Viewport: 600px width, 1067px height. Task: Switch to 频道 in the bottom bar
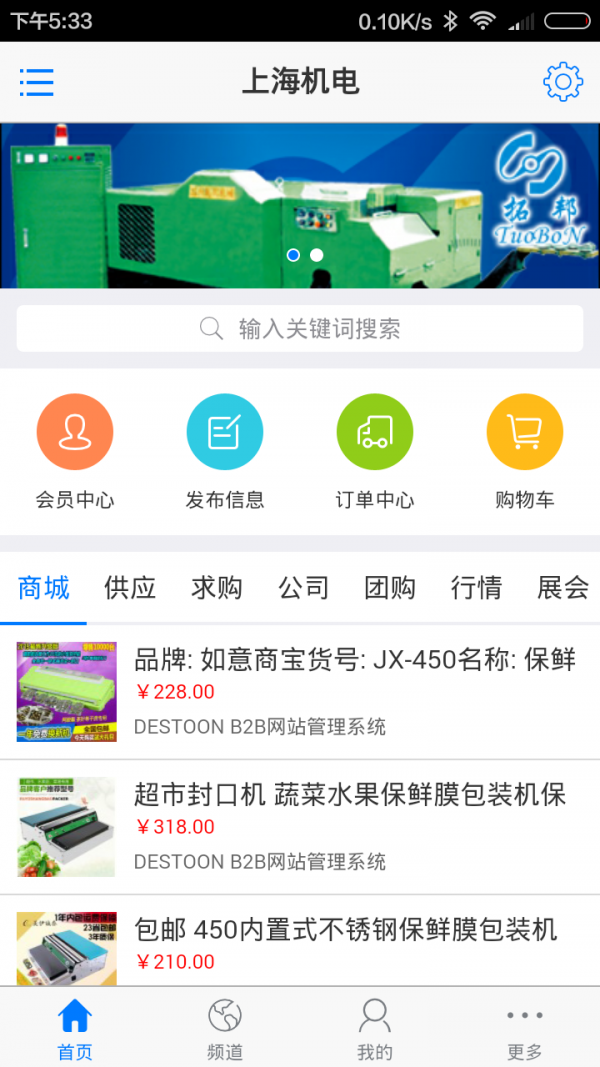(224, 1028)
